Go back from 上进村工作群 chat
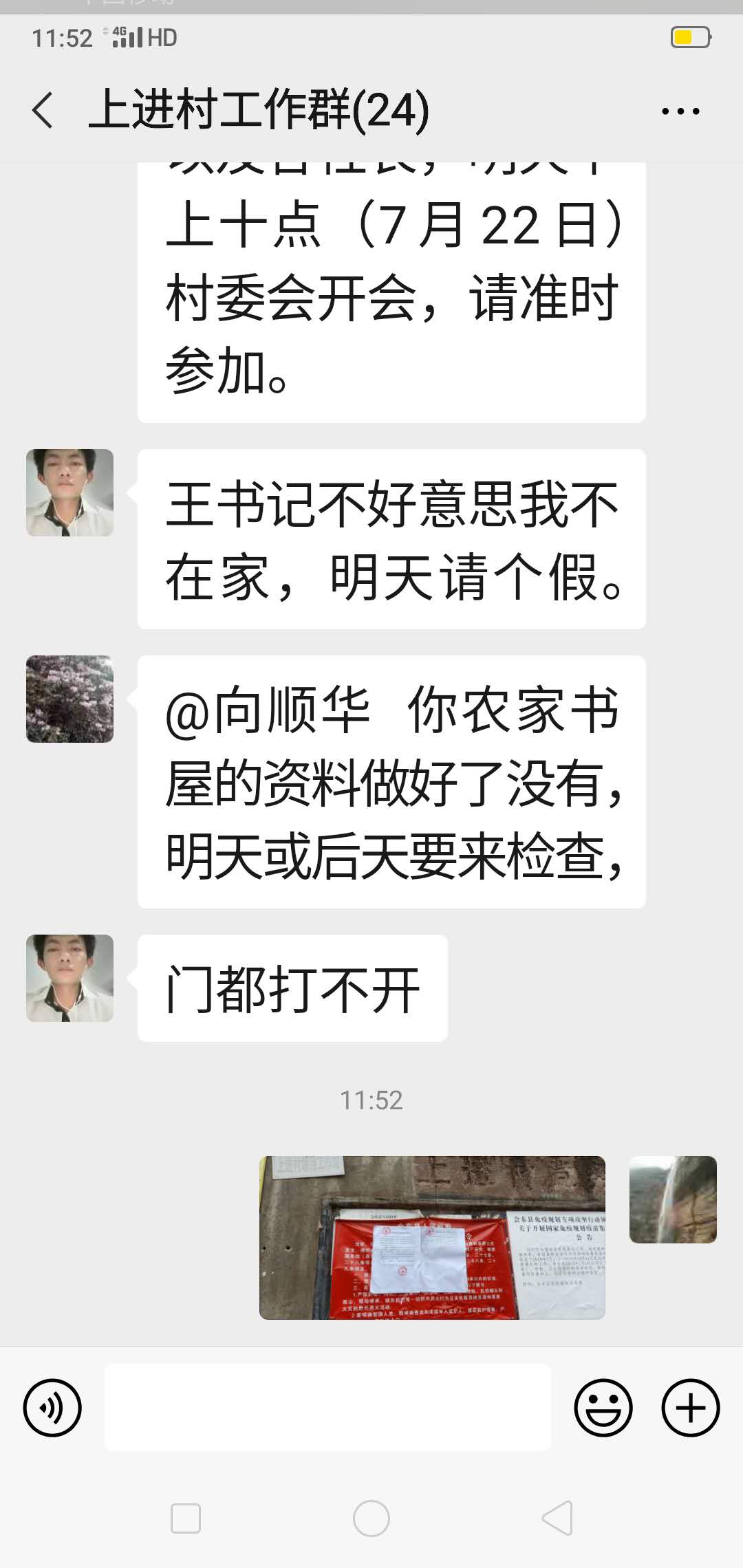 pyautogui.click(x=43, y=111)
